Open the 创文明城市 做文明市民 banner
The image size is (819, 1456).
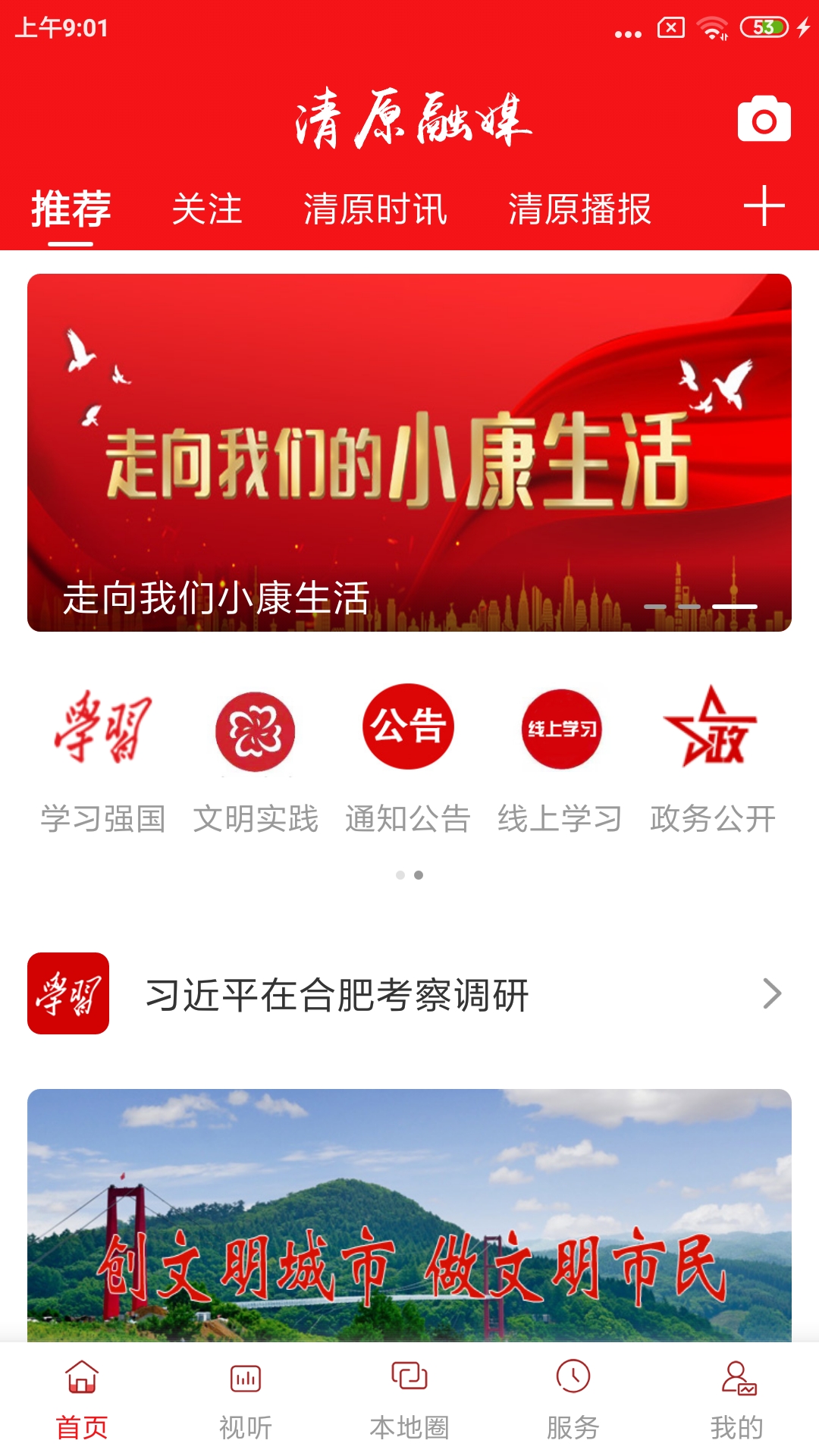pos(409,1213)
